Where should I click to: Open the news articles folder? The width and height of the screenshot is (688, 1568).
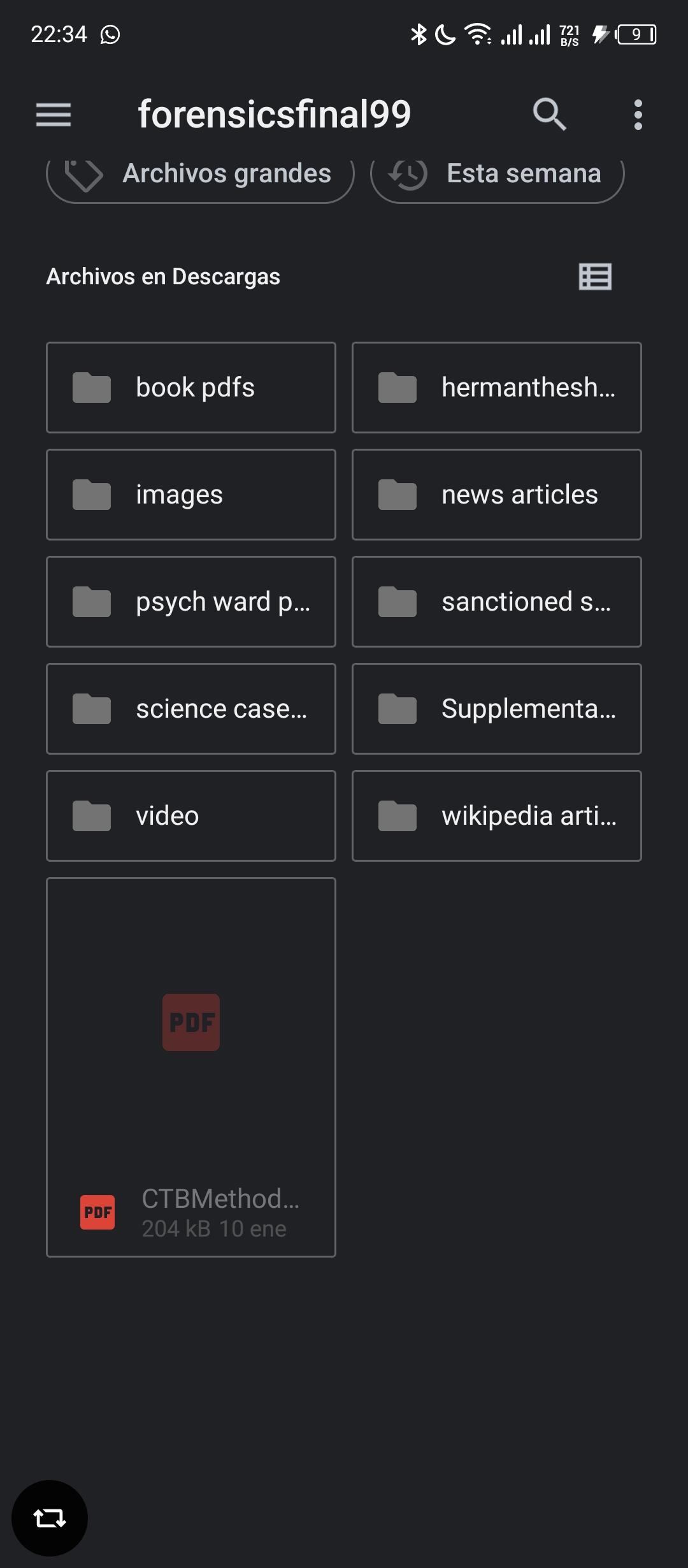(x=497, y=495)
